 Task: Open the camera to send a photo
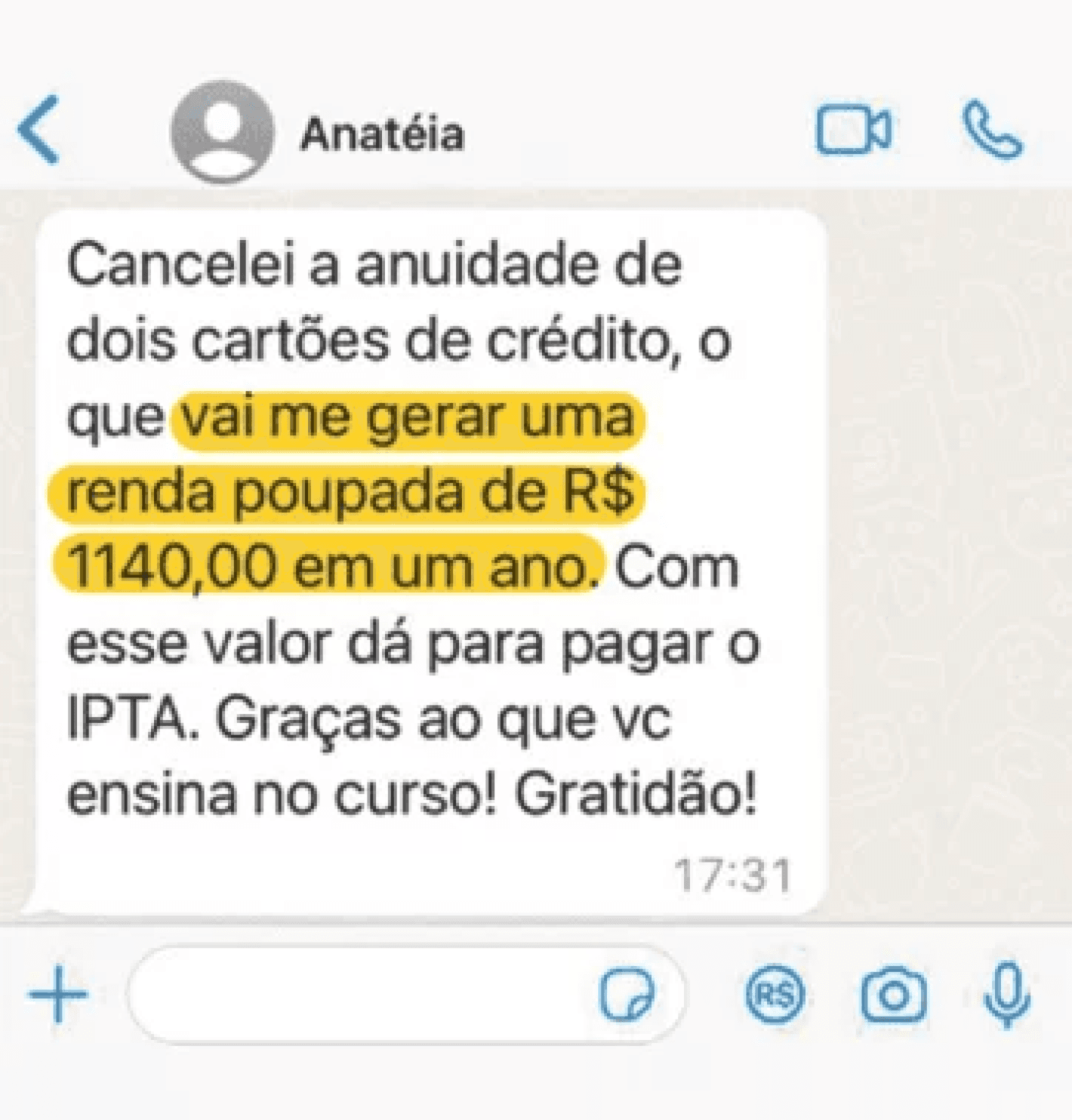tap(894, 995)
